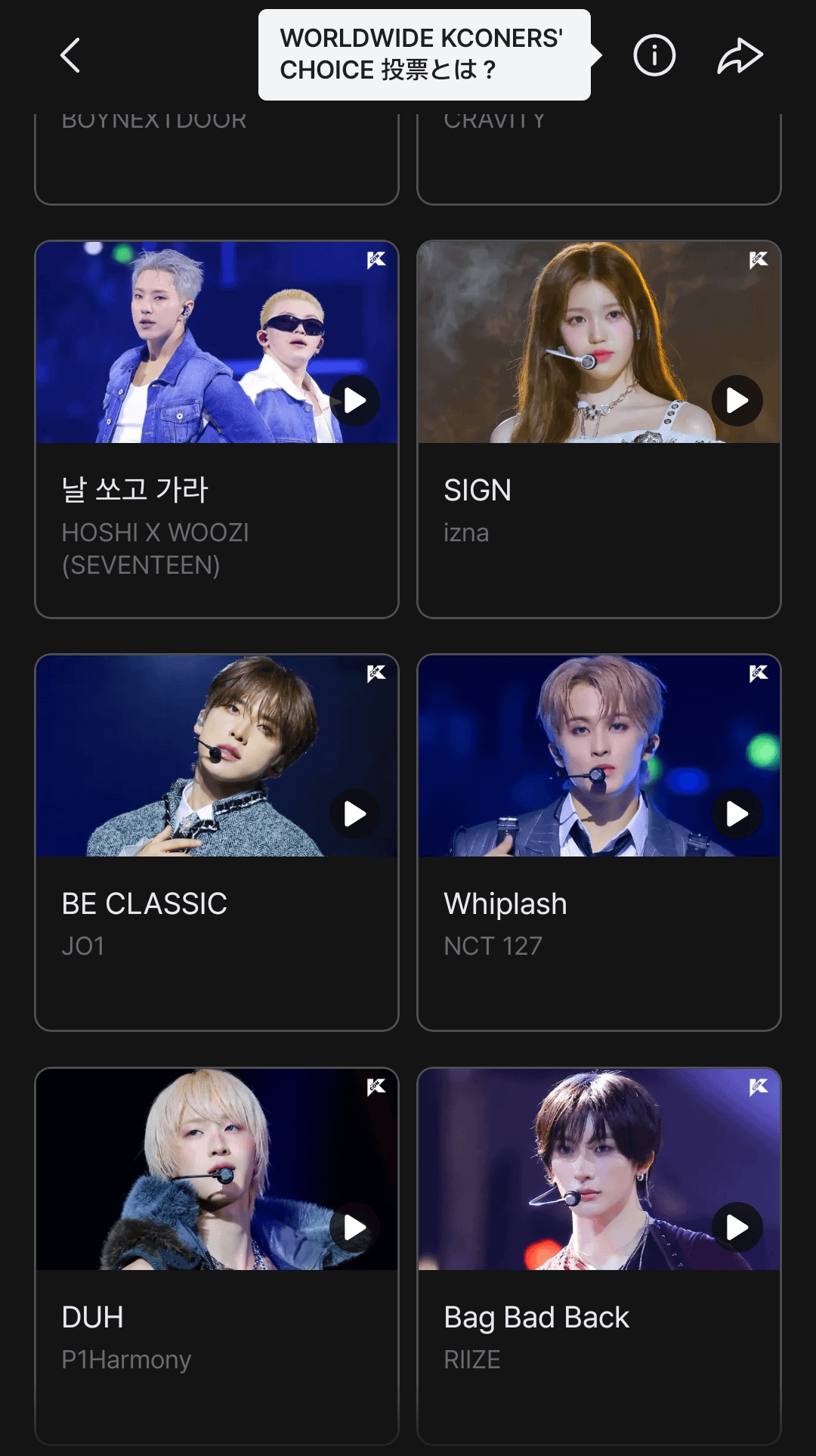Play the HOSHI X WOOZI performance video
Viewport: 816px width, 1456px height.
point(354,401)
